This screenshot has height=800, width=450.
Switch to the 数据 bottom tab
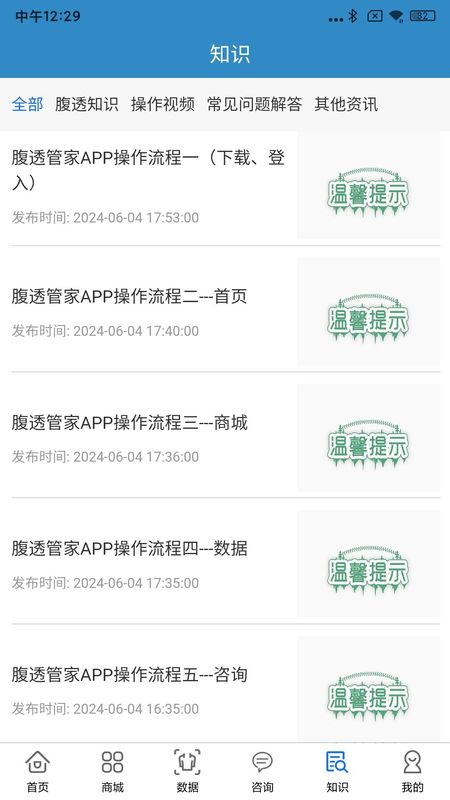(187, 771)
